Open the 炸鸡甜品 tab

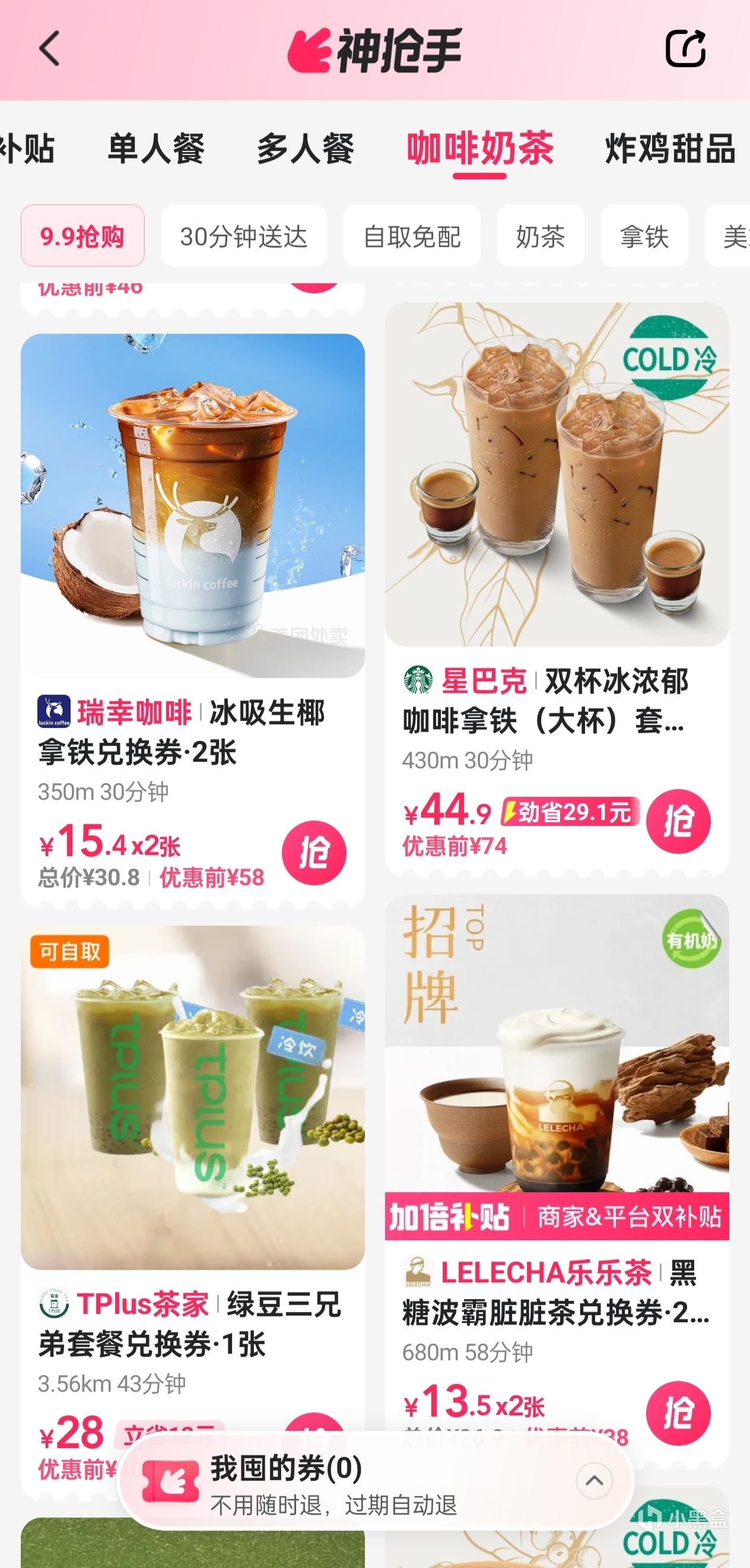[x=670, y=148]
